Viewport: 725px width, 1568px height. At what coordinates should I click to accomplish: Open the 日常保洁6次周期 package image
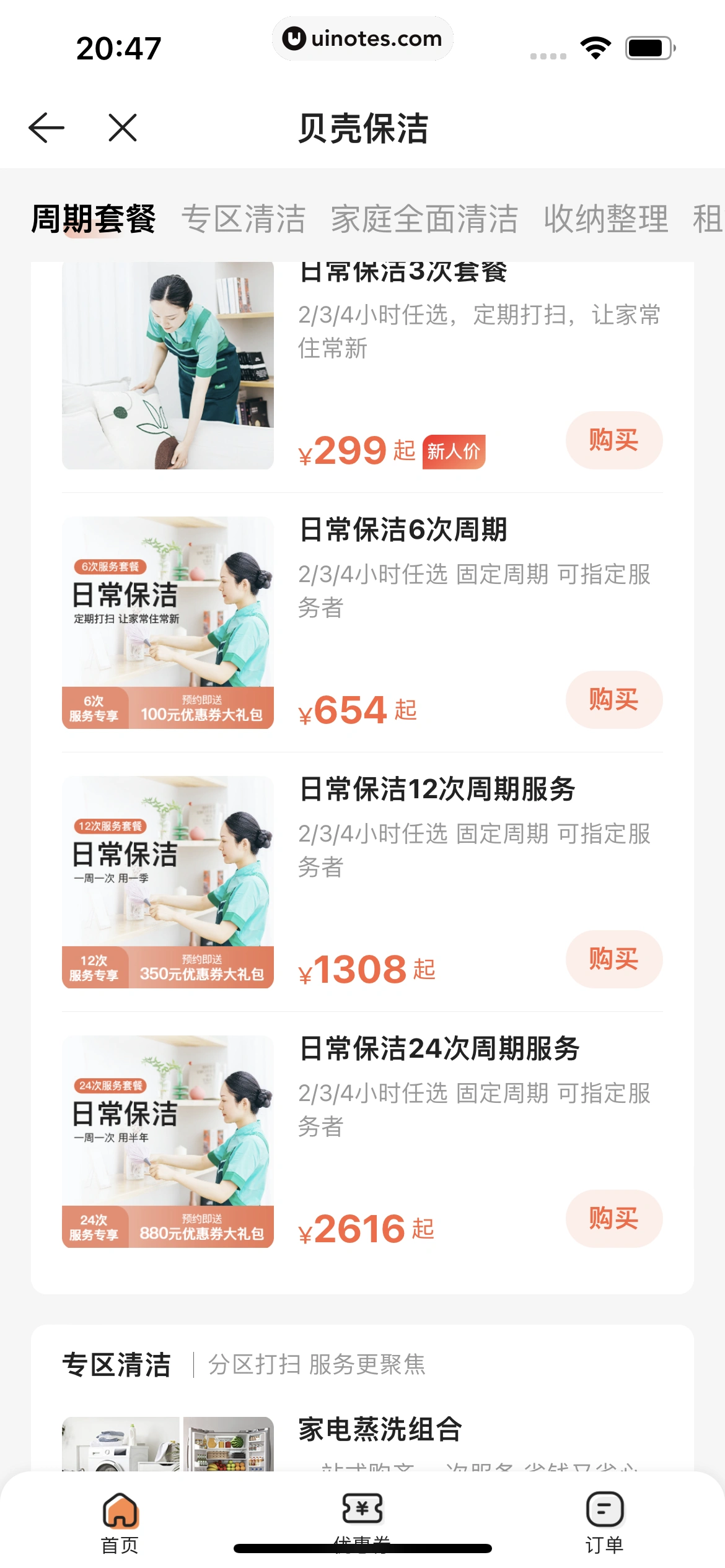(168, 622)
